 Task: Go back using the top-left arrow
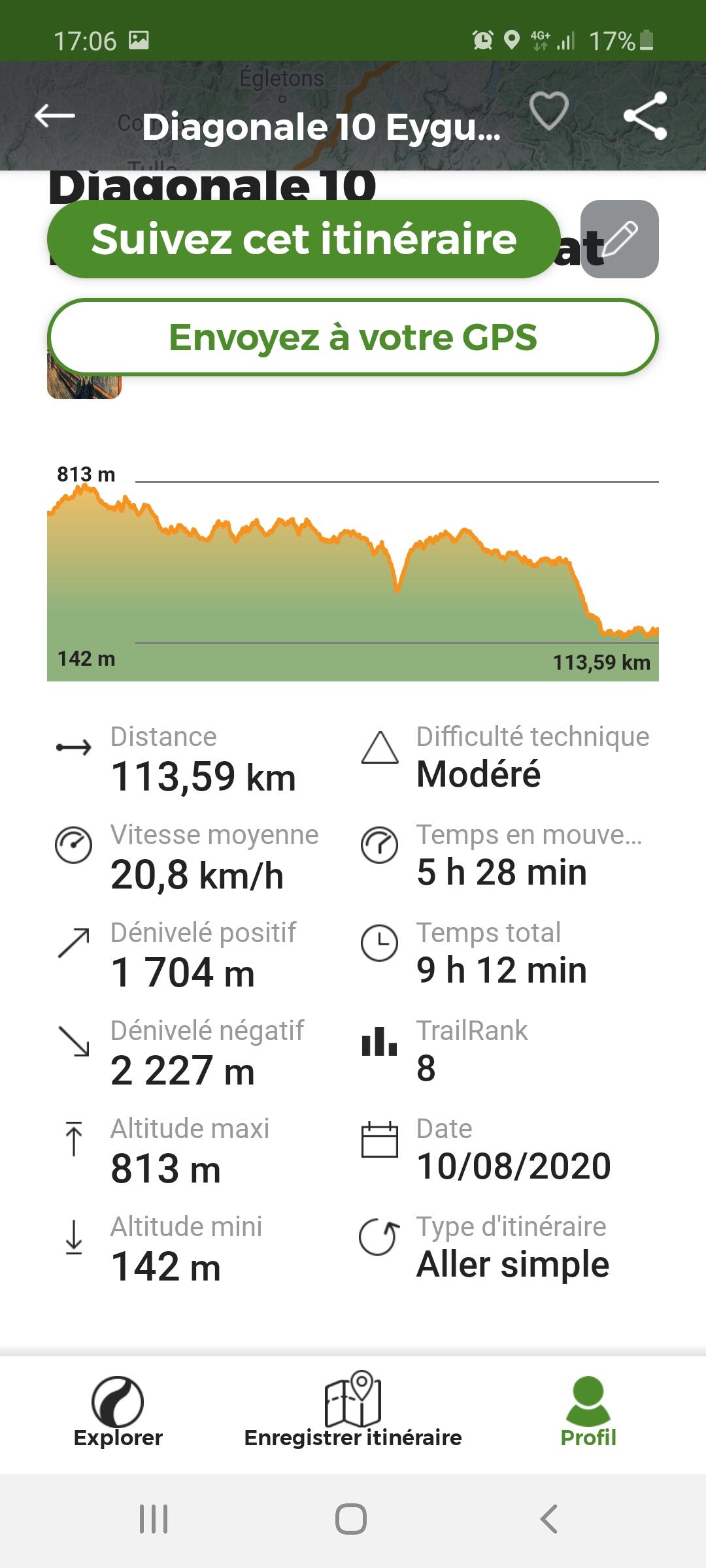tap(55, 116)
